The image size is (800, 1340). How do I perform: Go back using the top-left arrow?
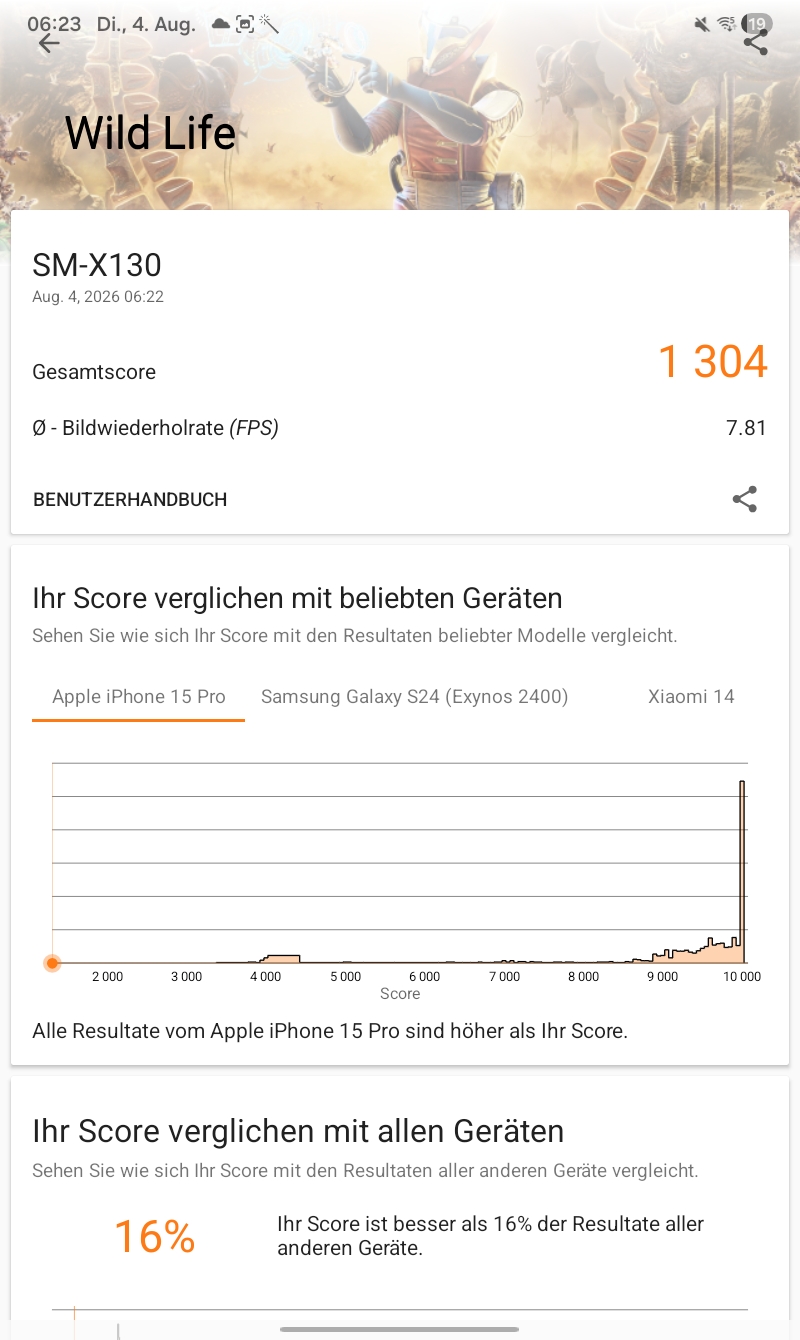click(x=48, y=43)
